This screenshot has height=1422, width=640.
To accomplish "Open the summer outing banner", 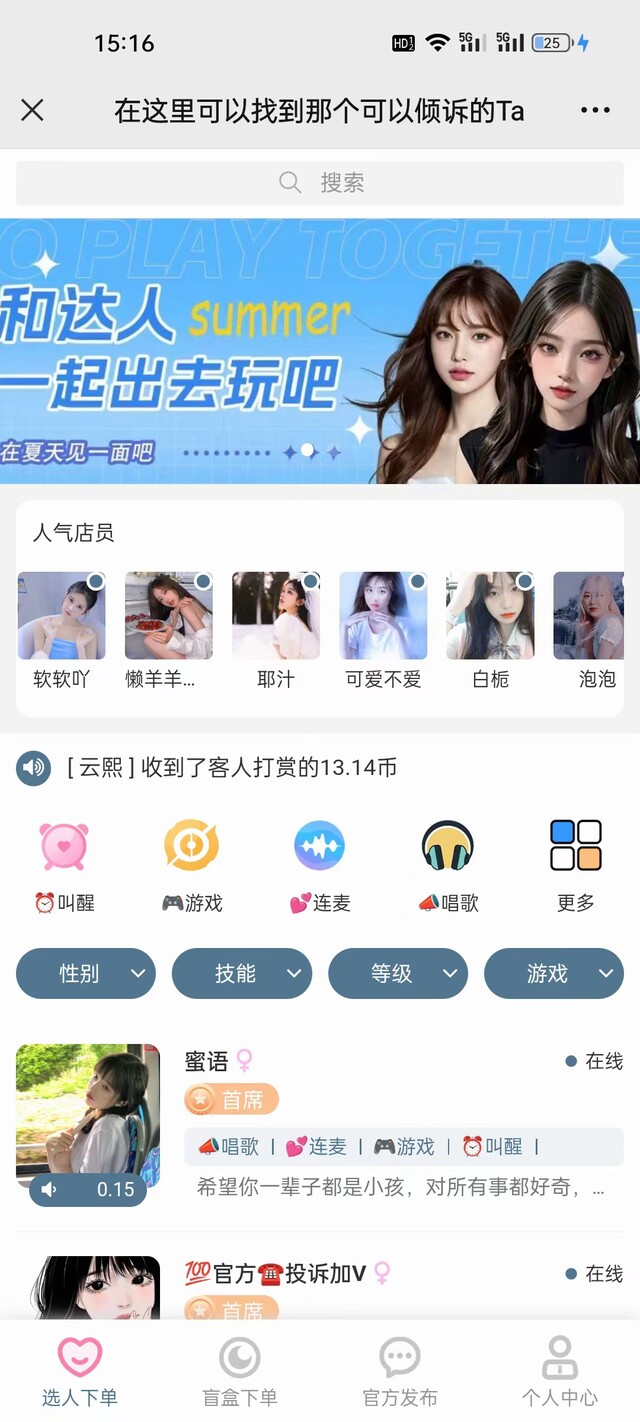I will tap(320, 351).
